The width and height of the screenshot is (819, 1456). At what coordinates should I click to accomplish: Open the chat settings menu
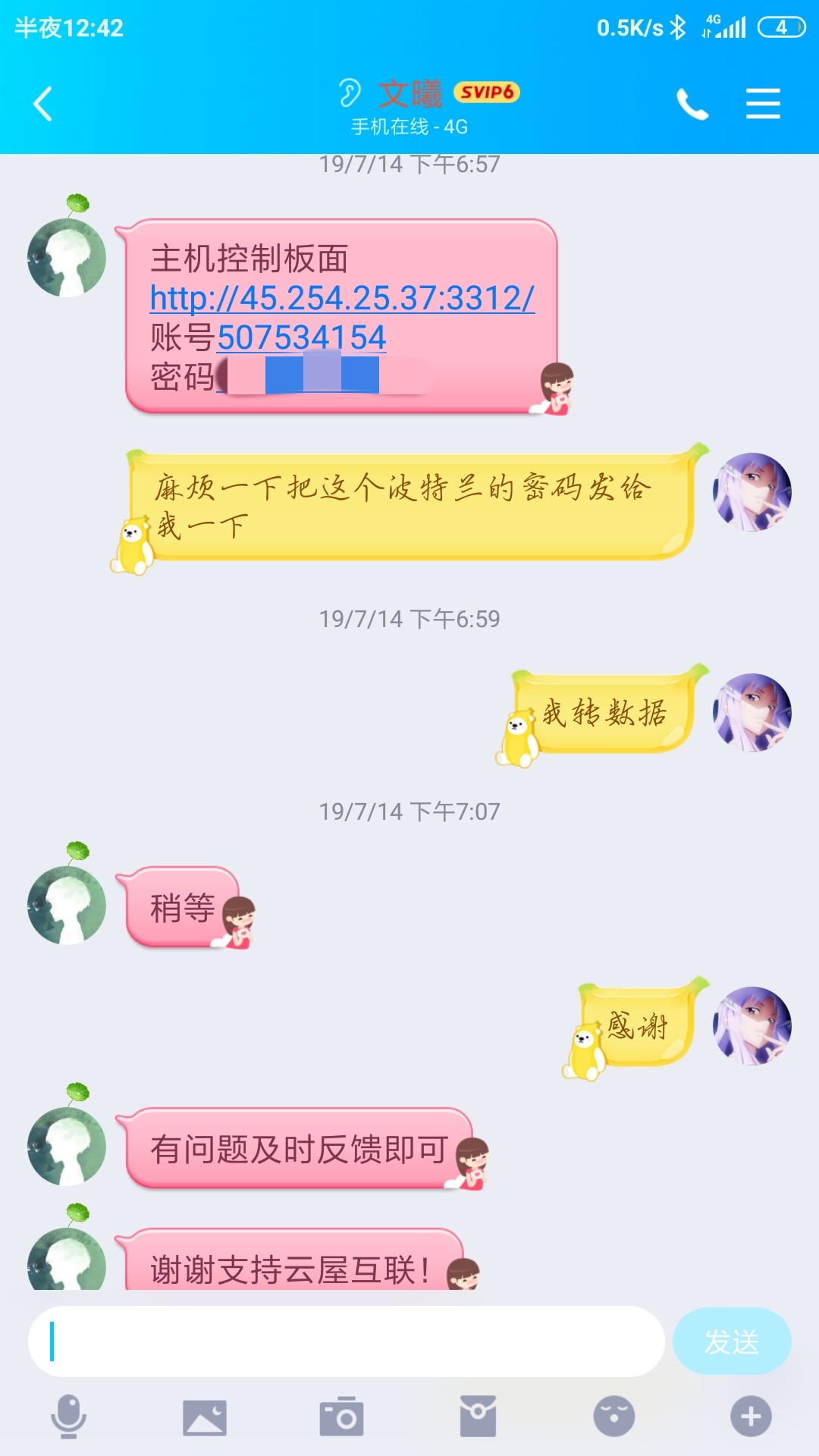762,104
